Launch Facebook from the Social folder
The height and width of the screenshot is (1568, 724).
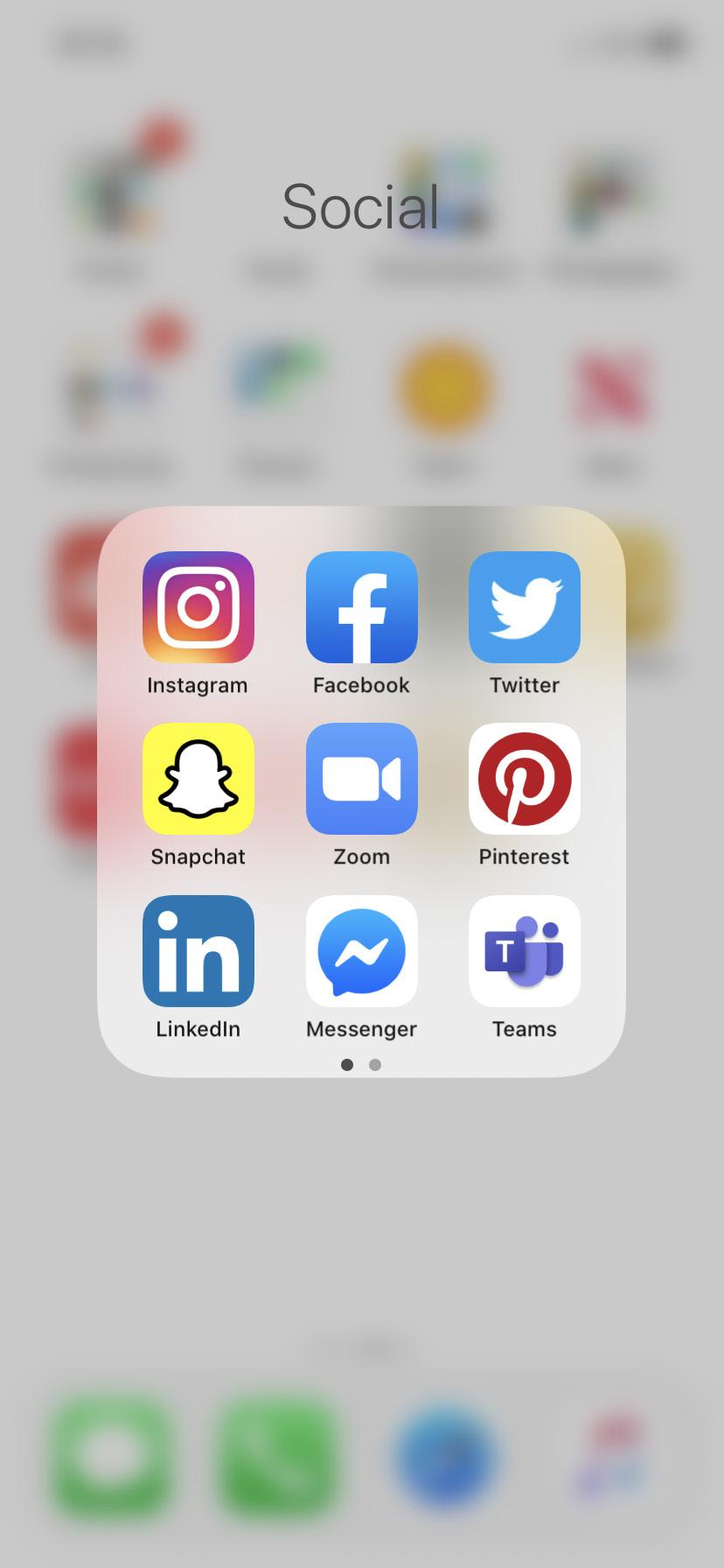[x=361, y=607]
